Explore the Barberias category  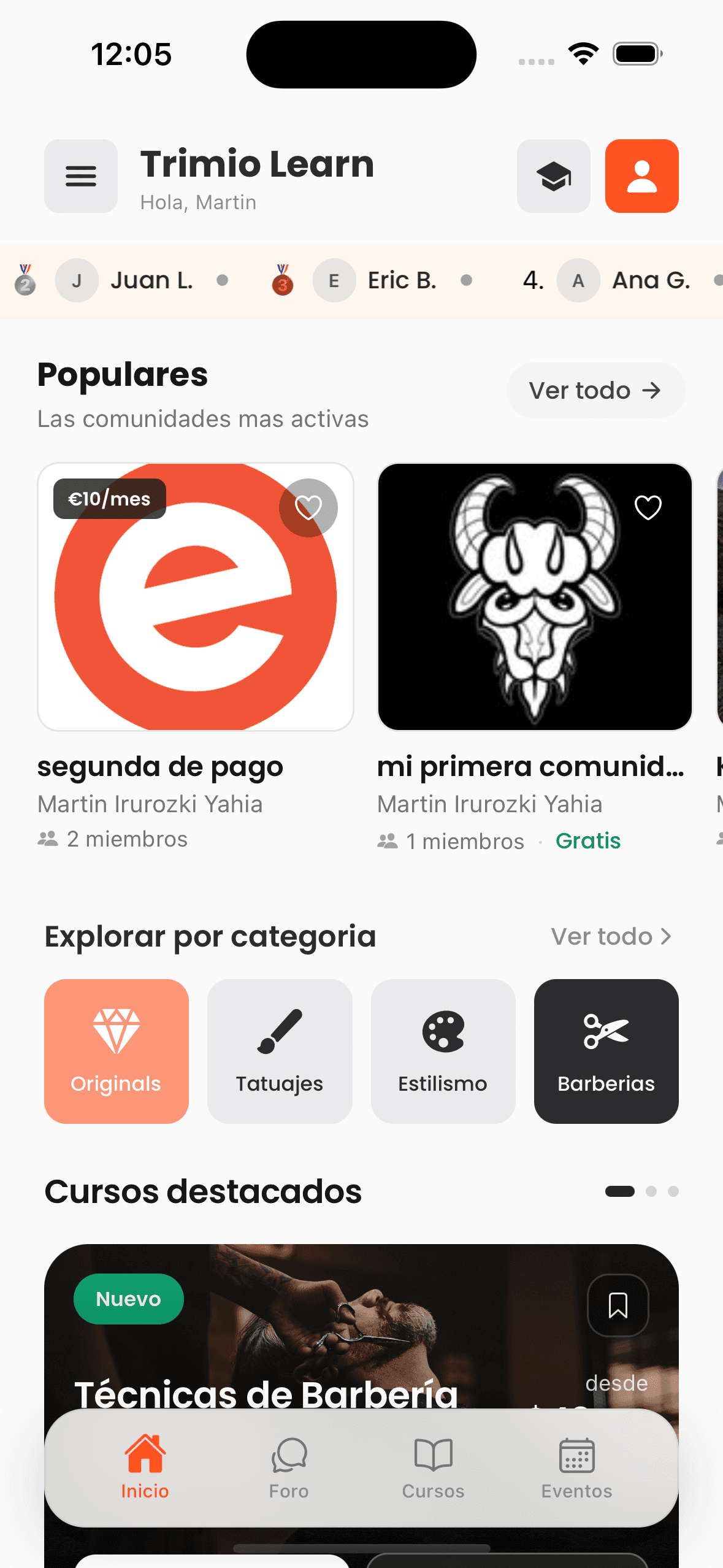click(x=606, y=1051)
